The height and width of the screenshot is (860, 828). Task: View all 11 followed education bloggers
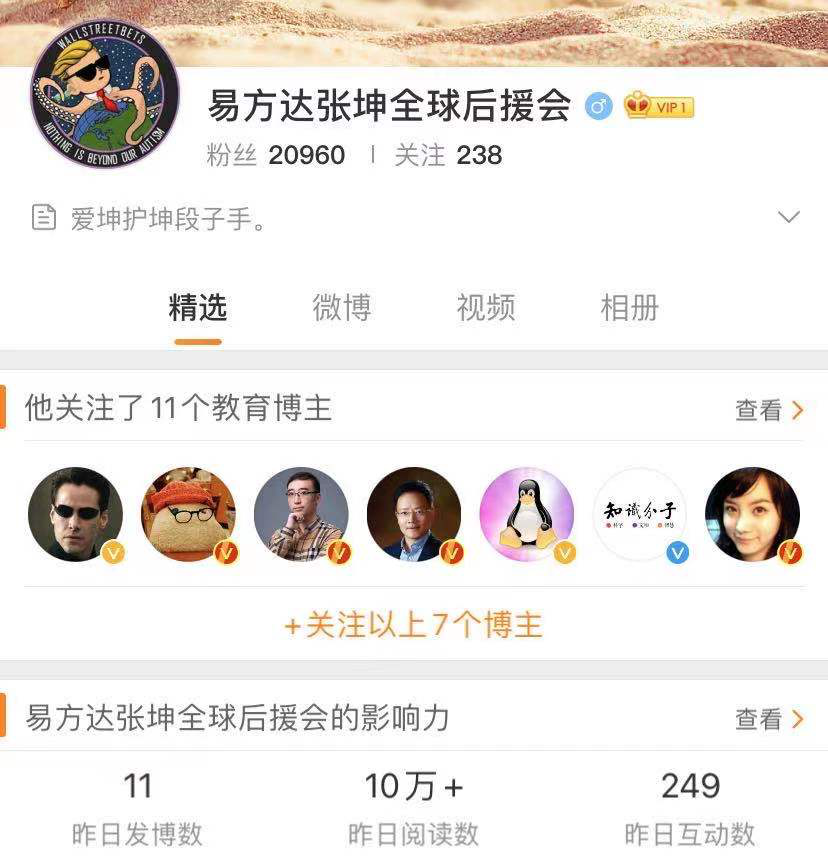[x=768, y=410]
